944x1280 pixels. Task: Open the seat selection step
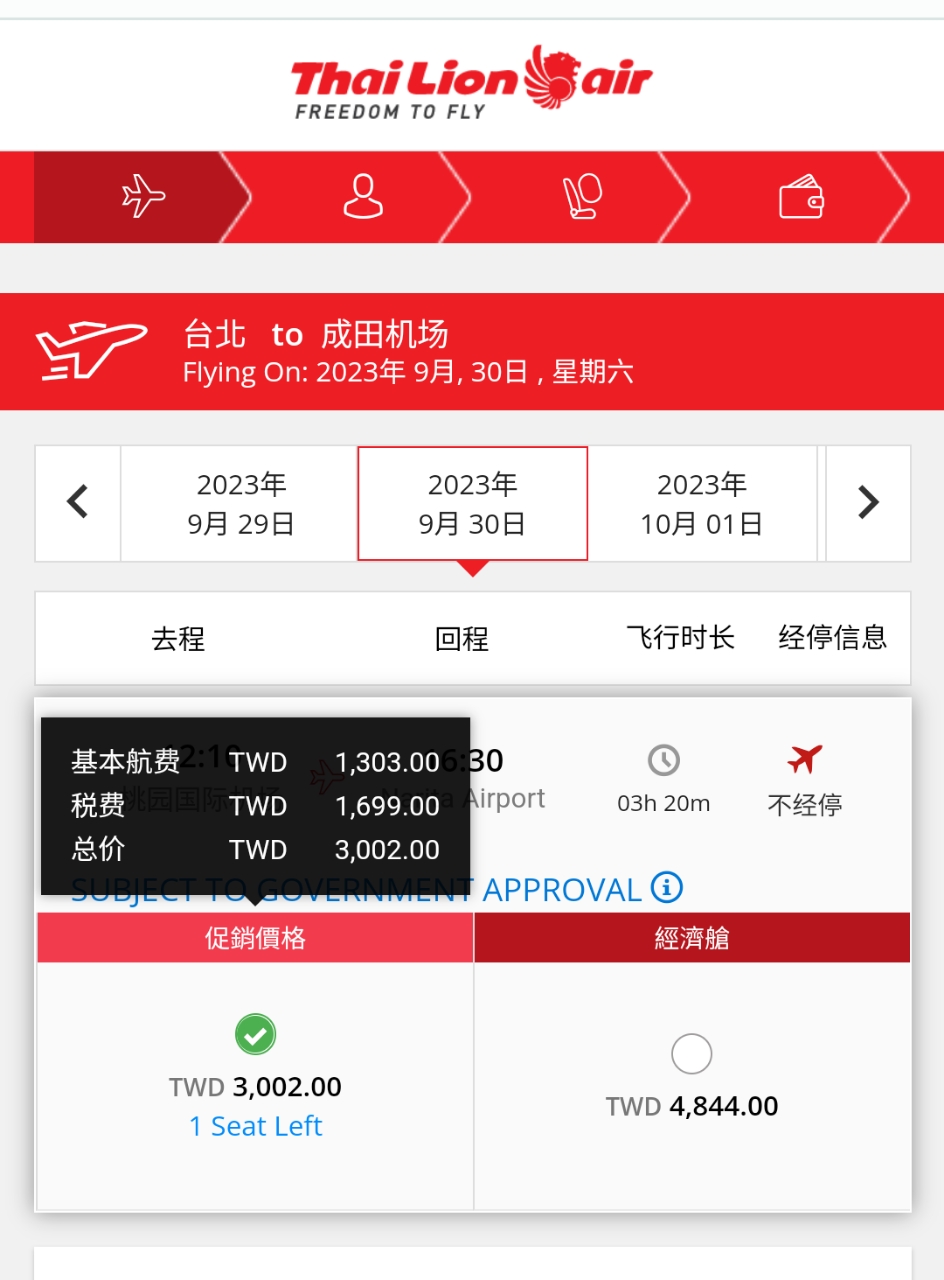(583, 196)
